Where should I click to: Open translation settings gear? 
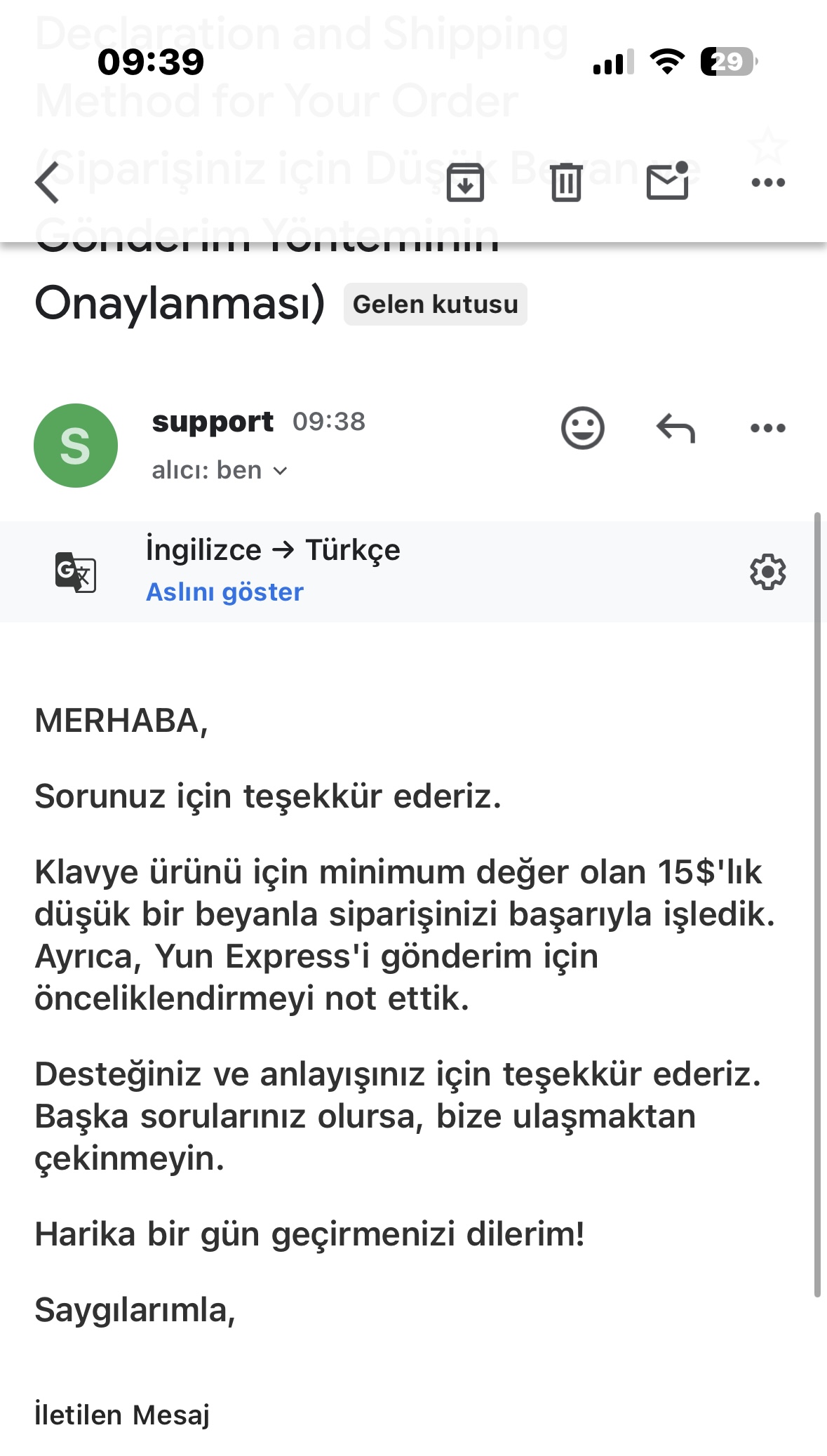click(768, 572)
